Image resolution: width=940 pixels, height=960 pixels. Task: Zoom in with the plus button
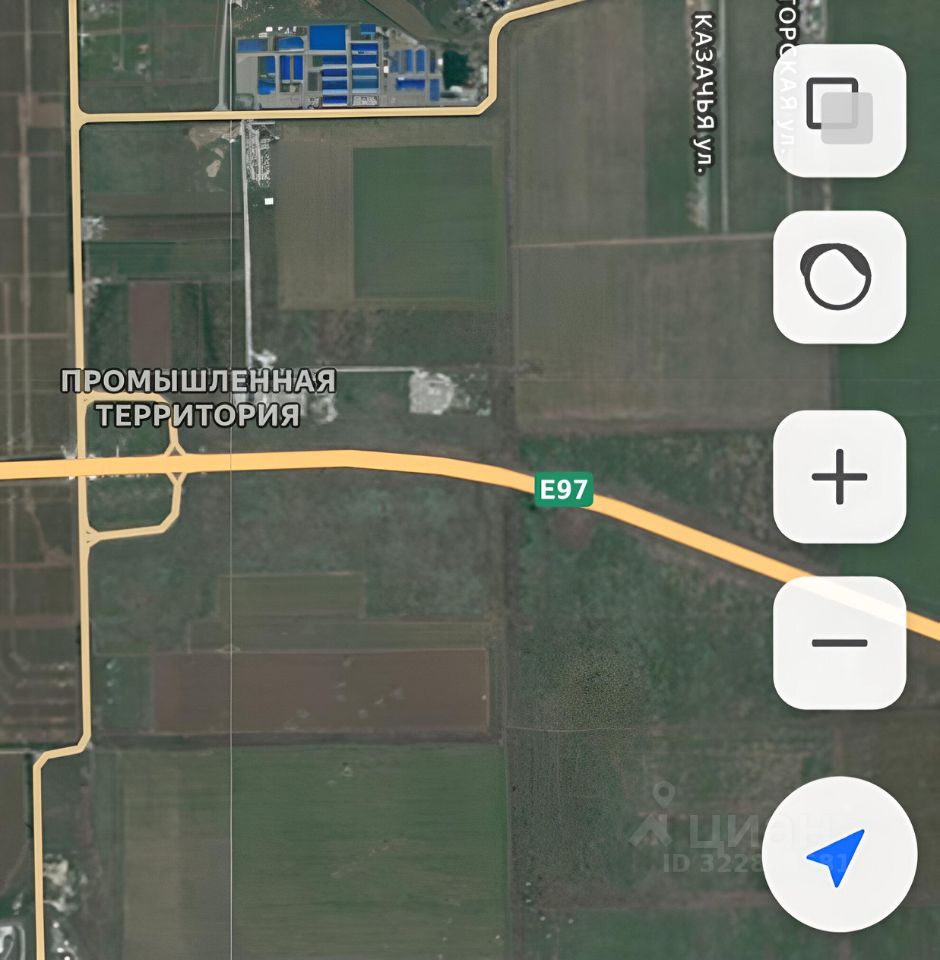point(839,477)
